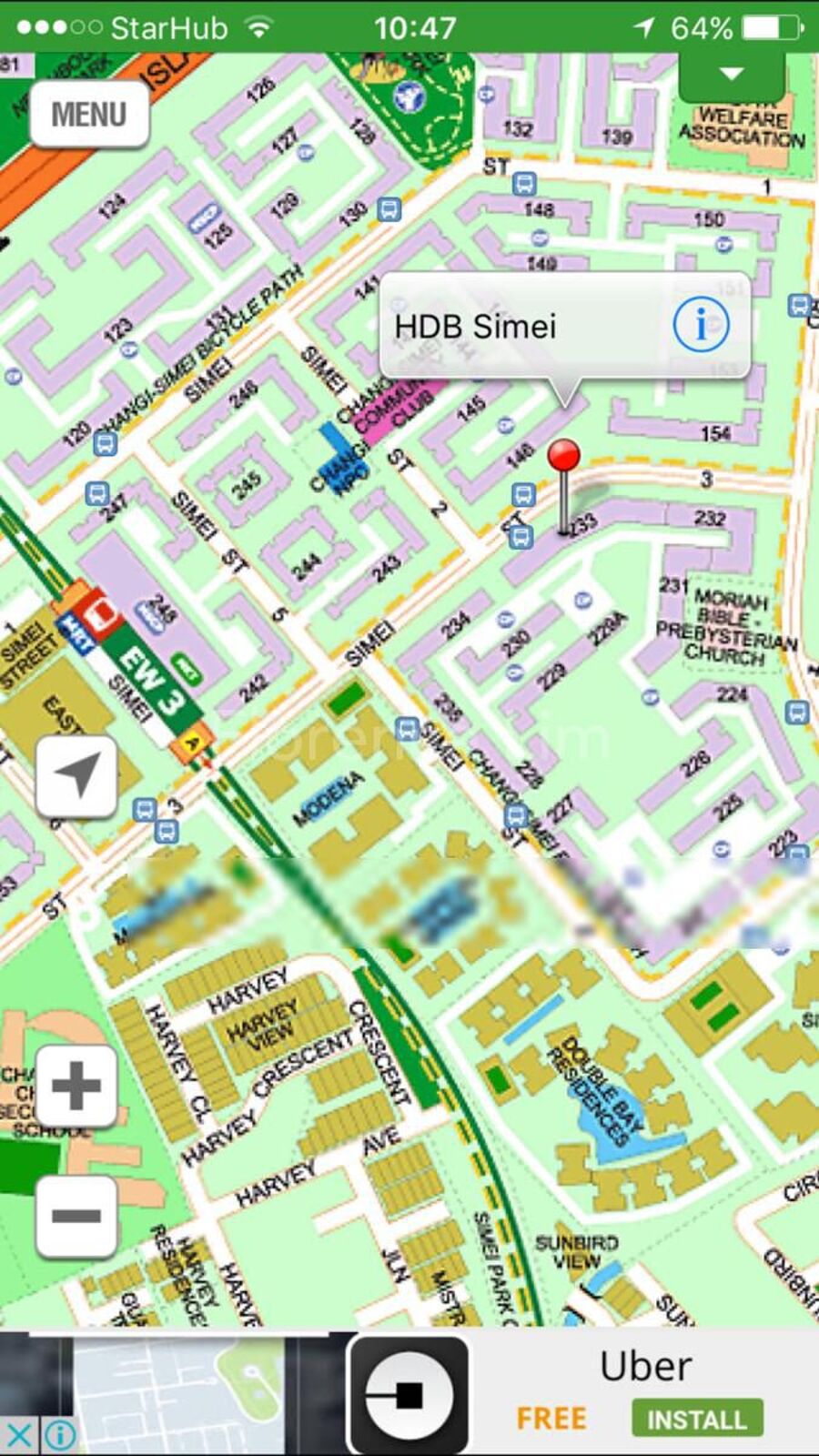Image resolution: width=819 pixels, height=1456 pixels.
Task: Tap the red location pin
Action: pos(564,456)
